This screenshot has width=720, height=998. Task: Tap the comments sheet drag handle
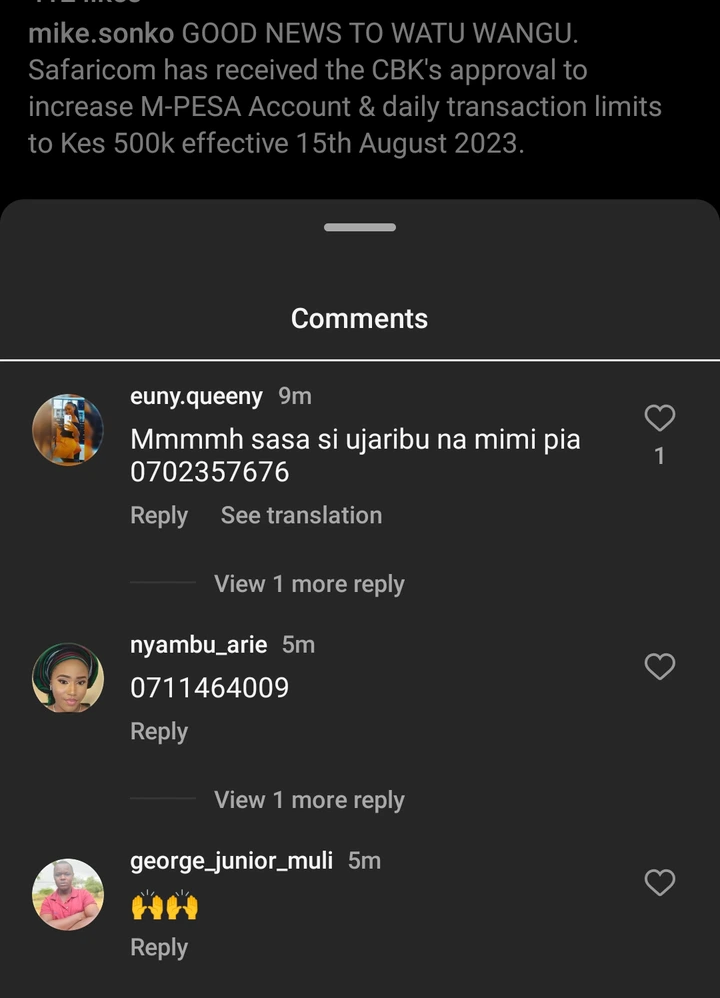point(360,228)
